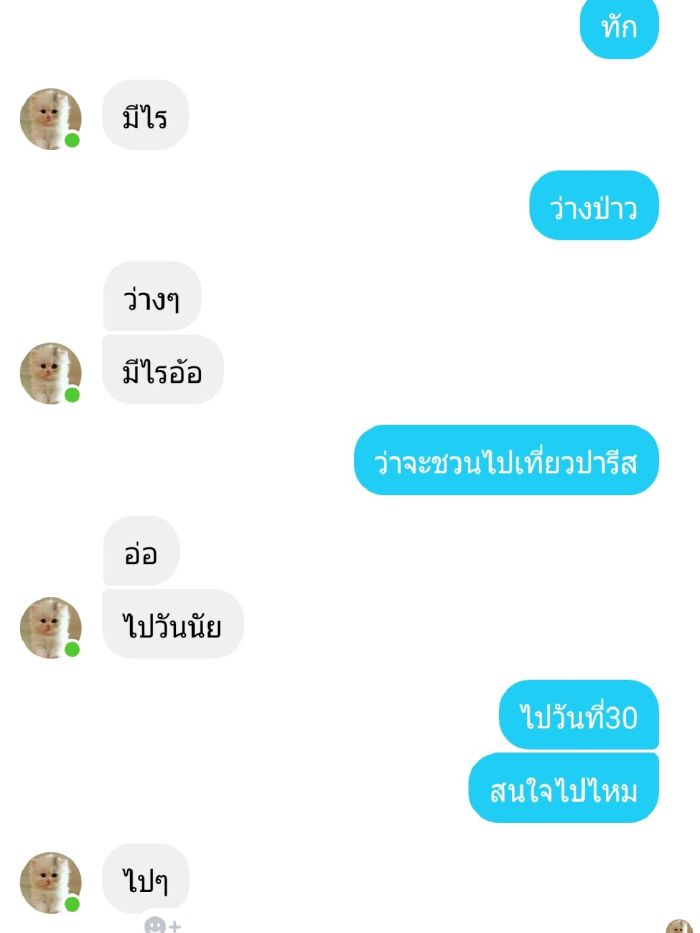The image size is (700, 933).
Task: Add emoji reaction under the "ไปๆ" message
Action: click(x=161, y=925)
